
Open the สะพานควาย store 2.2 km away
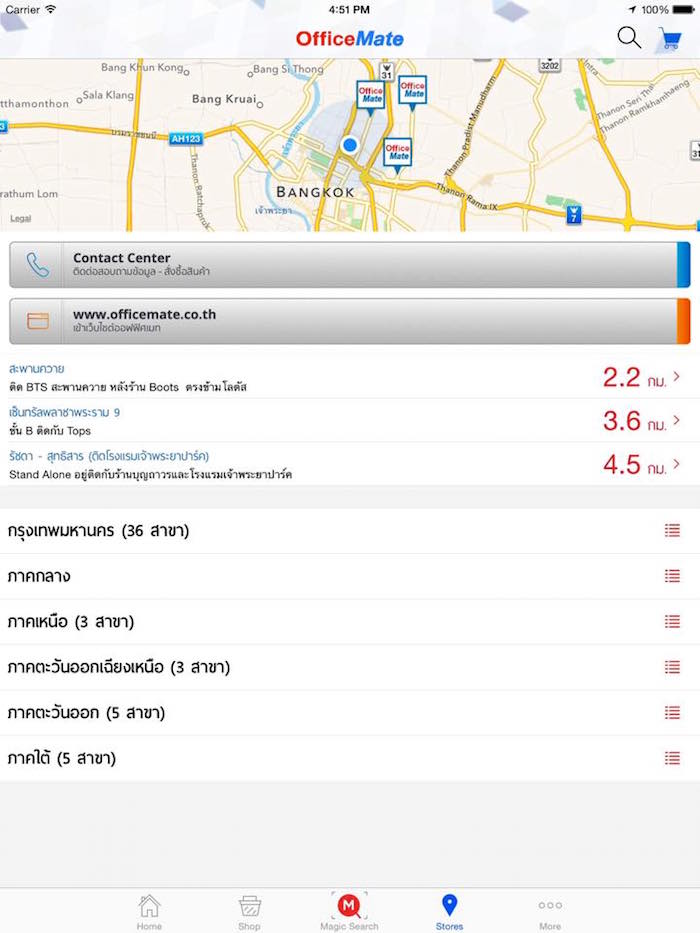point(349,377)
